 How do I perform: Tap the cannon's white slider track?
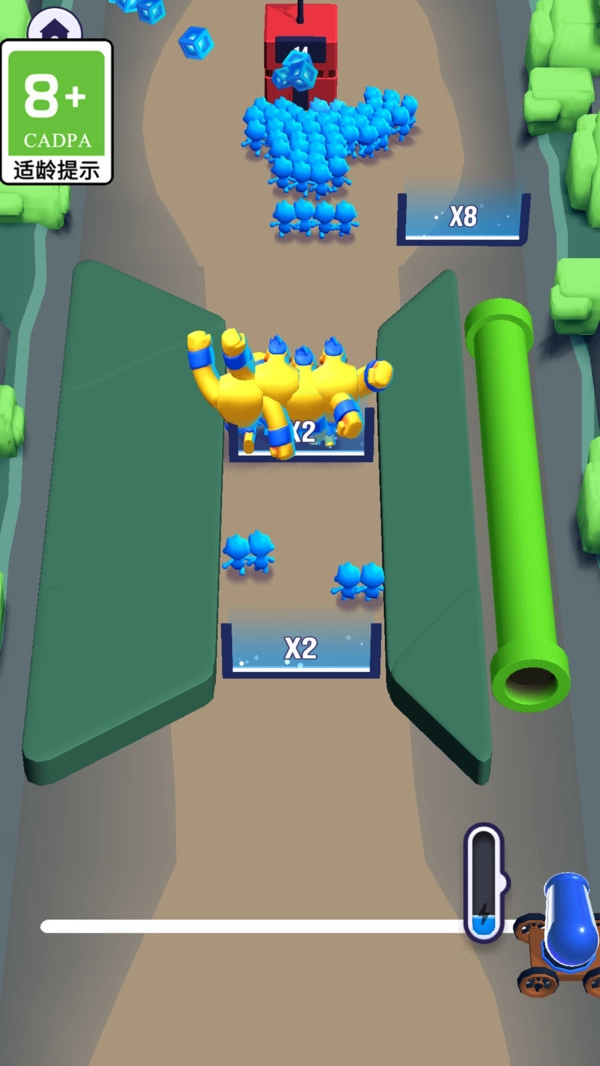pos(250,927)
